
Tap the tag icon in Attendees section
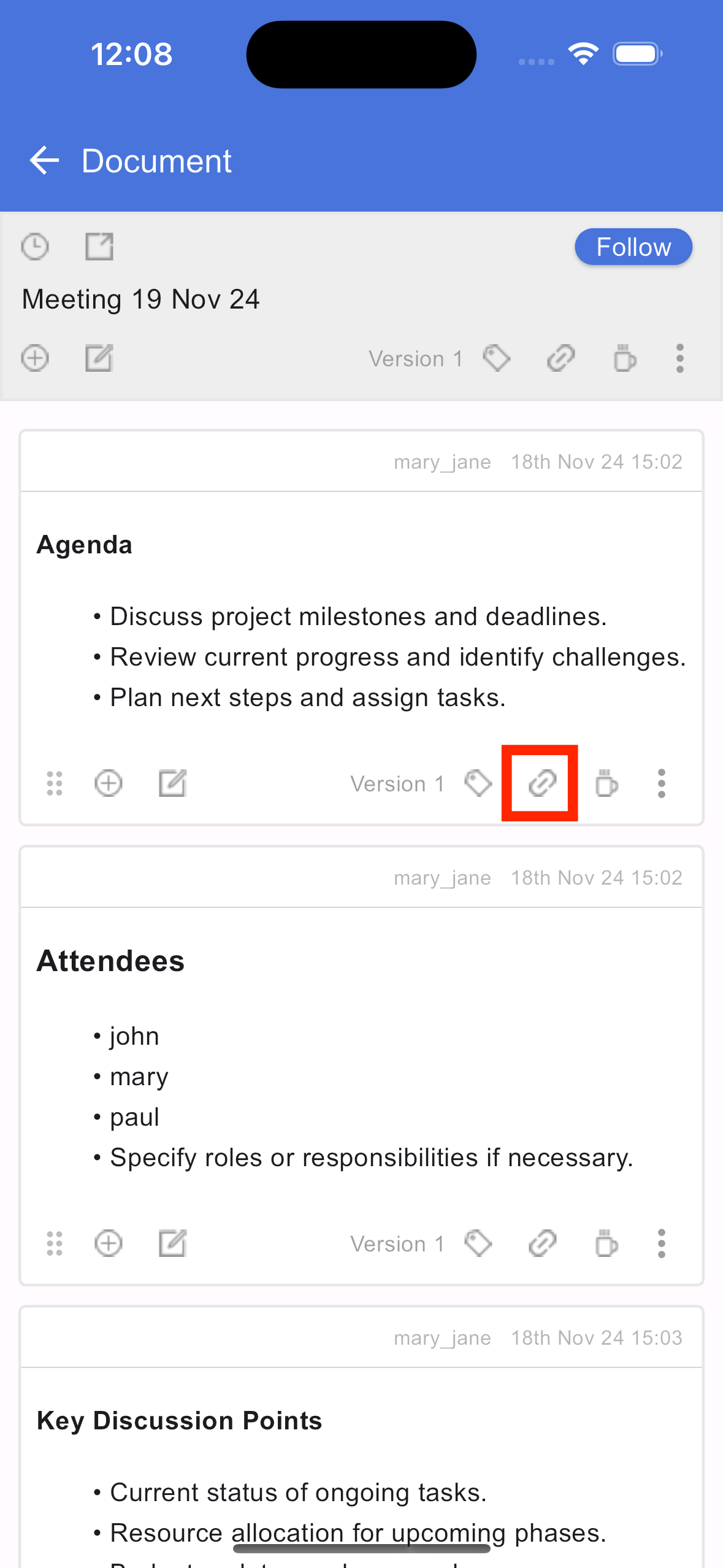pyautogui.click(x=478, y=1243)
